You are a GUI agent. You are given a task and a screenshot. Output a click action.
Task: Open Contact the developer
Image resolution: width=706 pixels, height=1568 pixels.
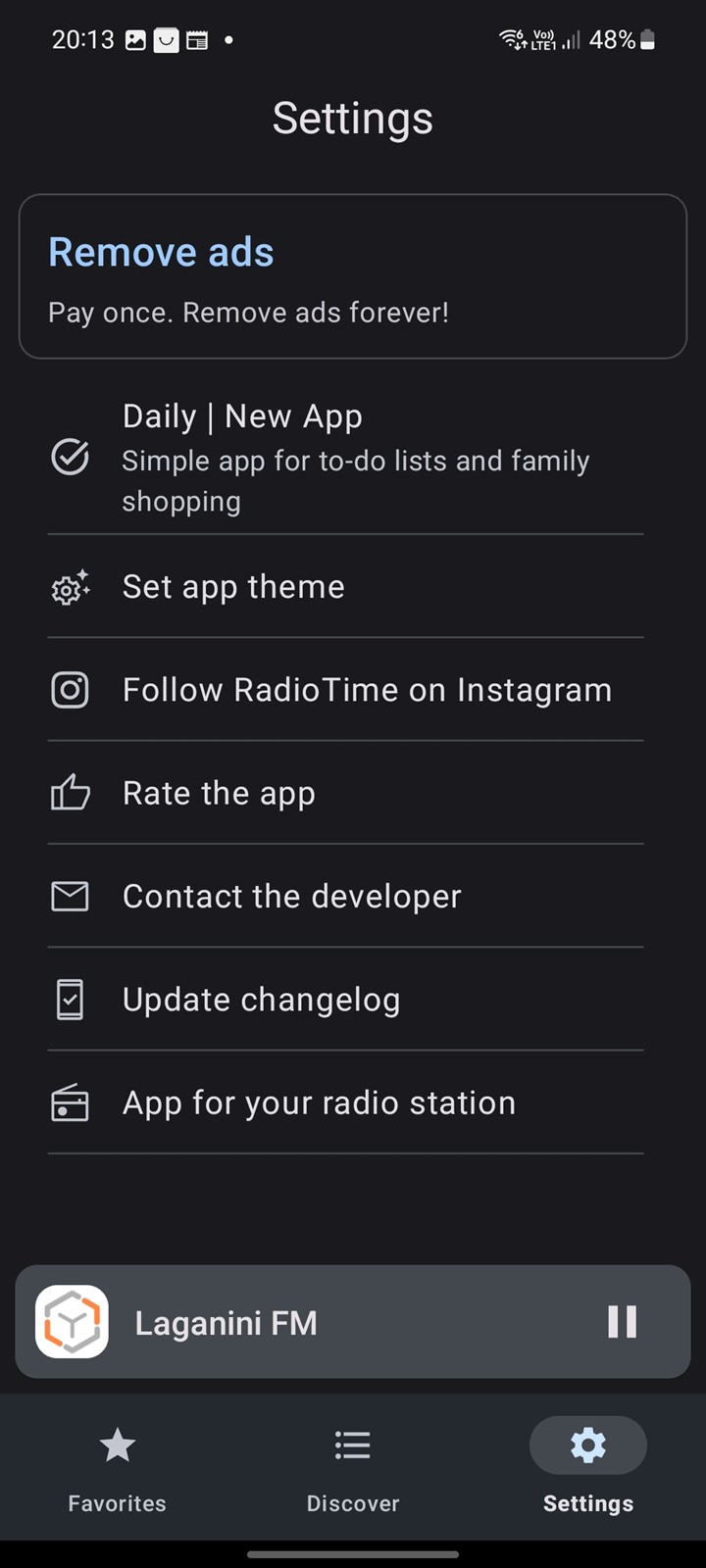[345, 897]
